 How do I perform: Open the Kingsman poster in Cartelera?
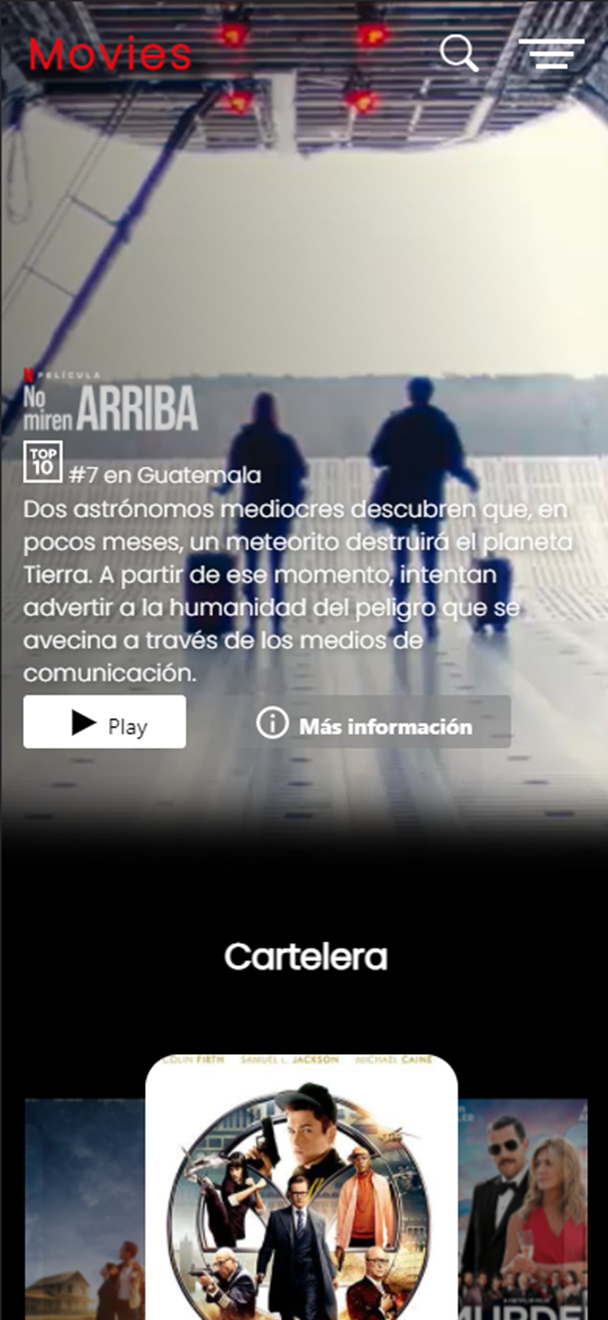tap(302, 1187)
